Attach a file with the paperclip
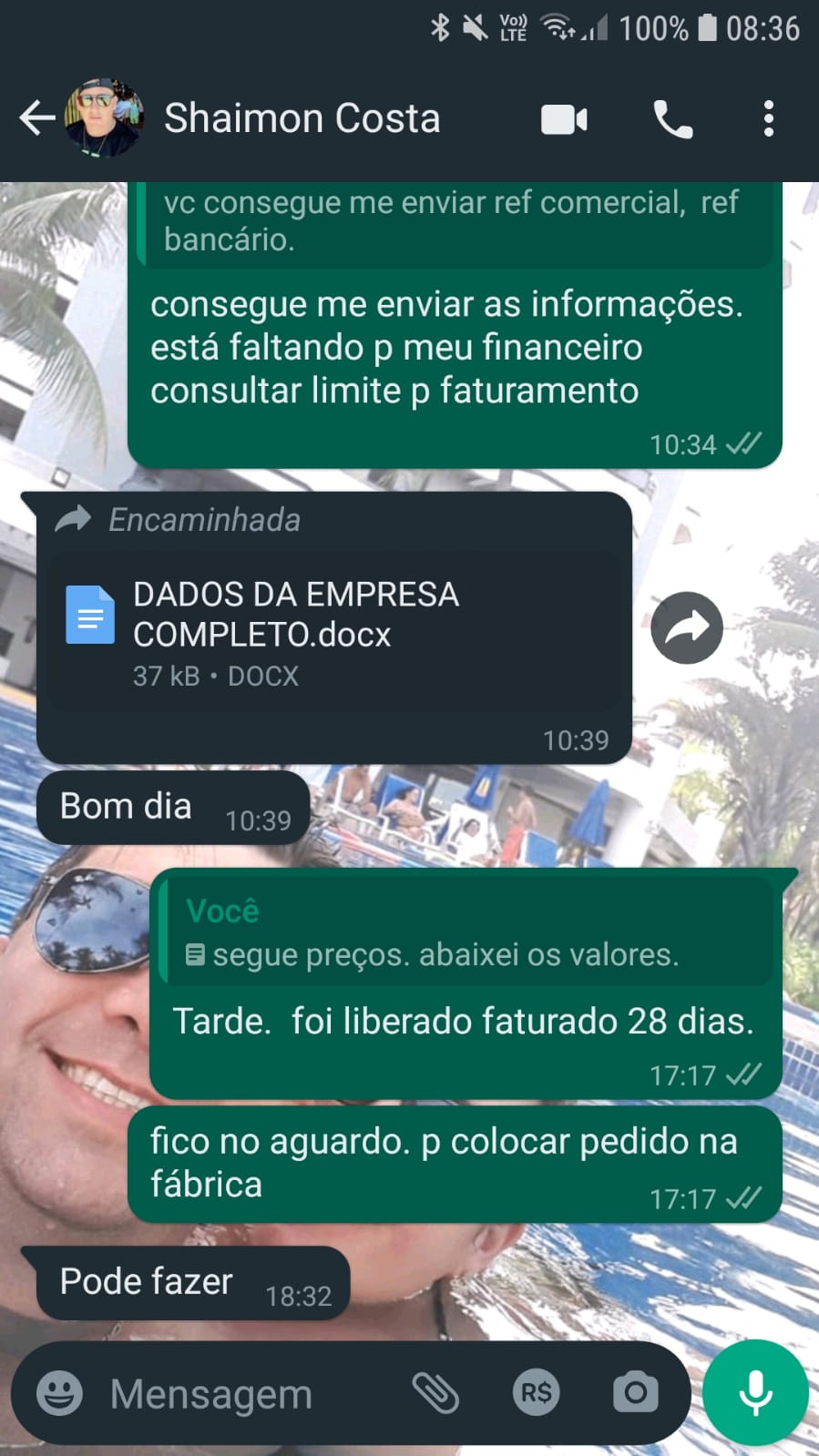The image size is (819, 1456). click(436, 1392)
